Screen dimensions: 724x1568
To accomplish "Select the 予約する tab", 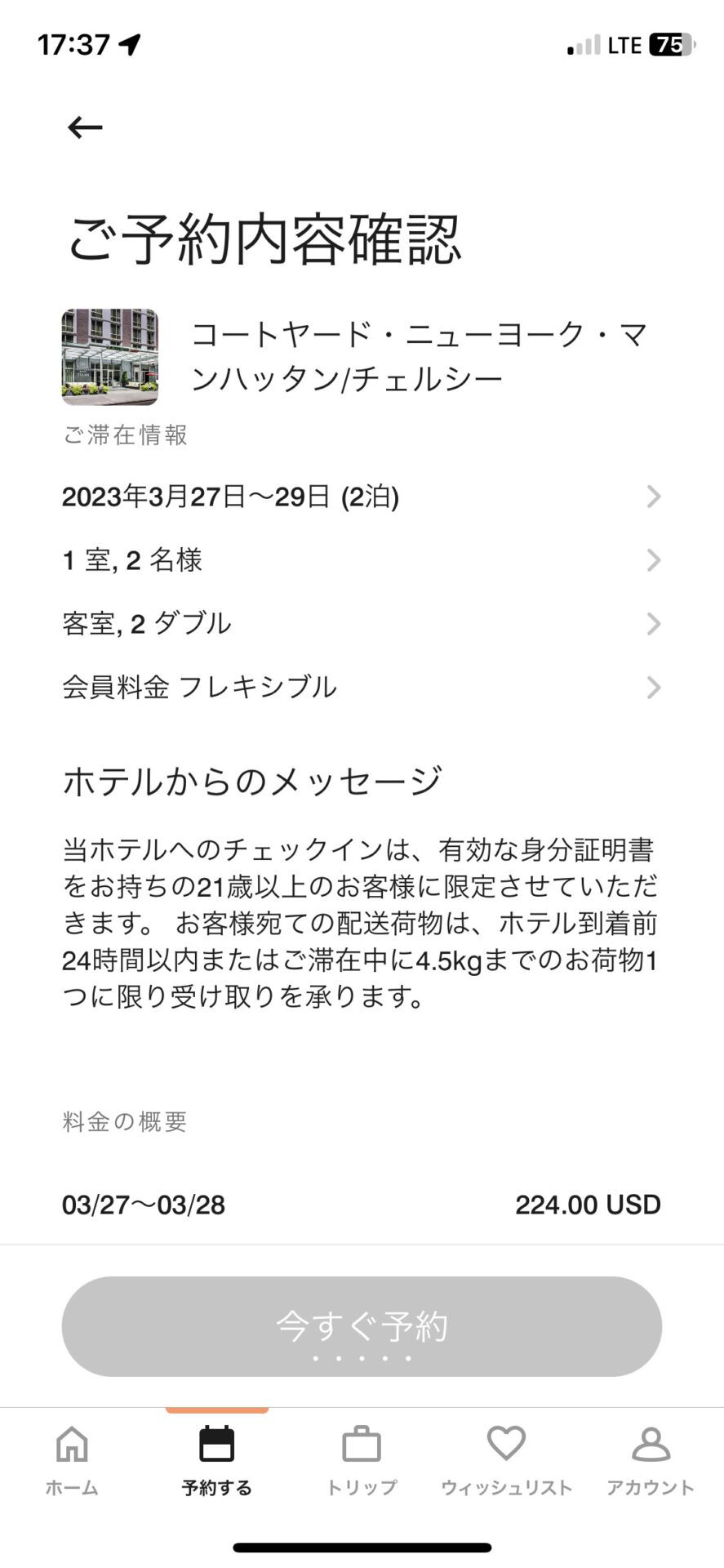I will click(x=216, y=1462).
